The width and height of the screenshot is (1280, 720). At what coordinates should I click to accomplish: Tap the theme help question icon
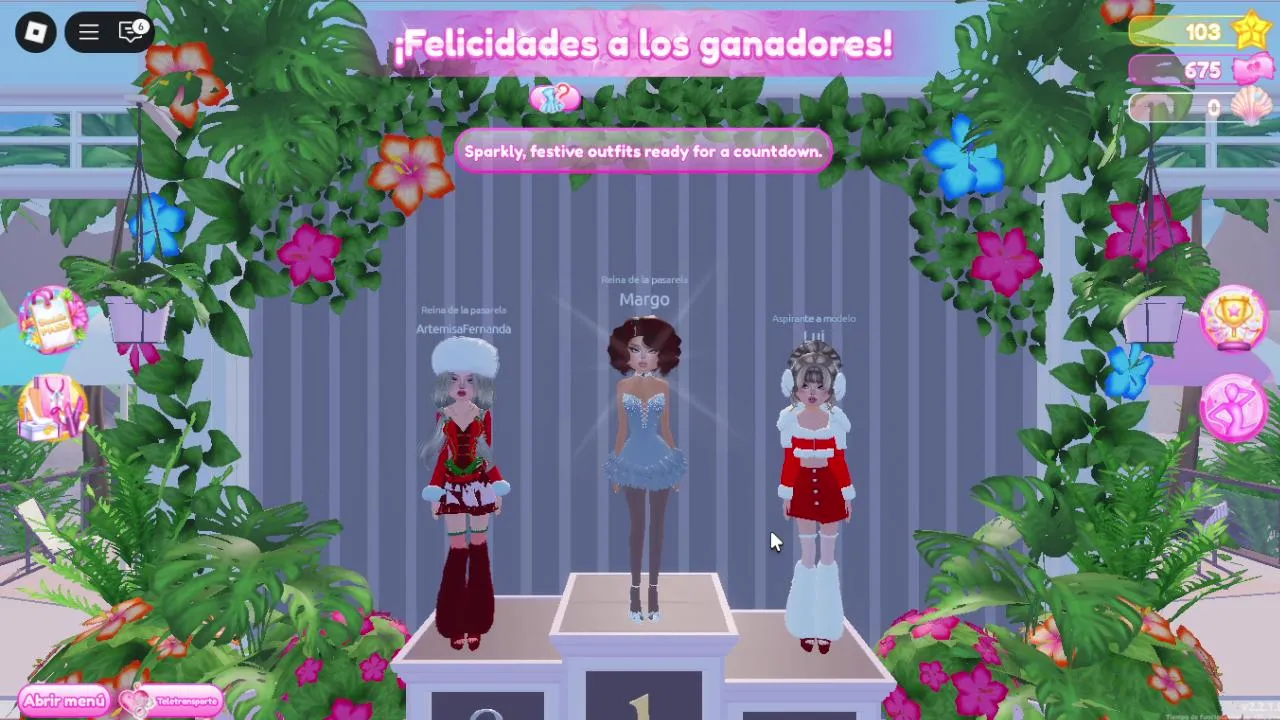(556, 98)
